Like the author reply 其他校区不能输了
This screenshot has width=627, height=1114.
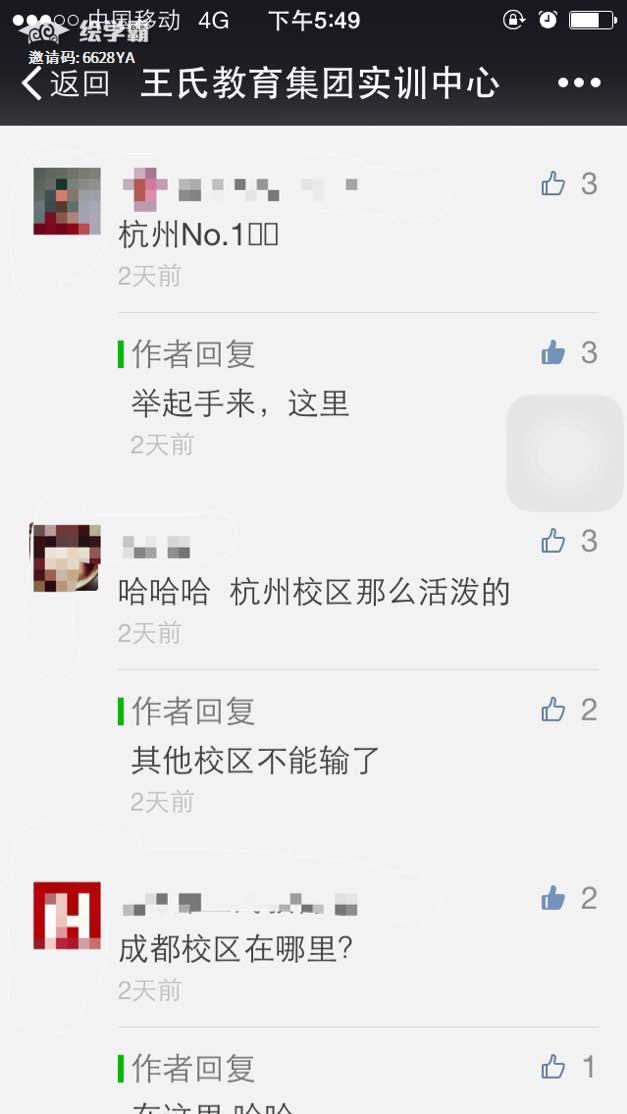click(x=553, y=710)
